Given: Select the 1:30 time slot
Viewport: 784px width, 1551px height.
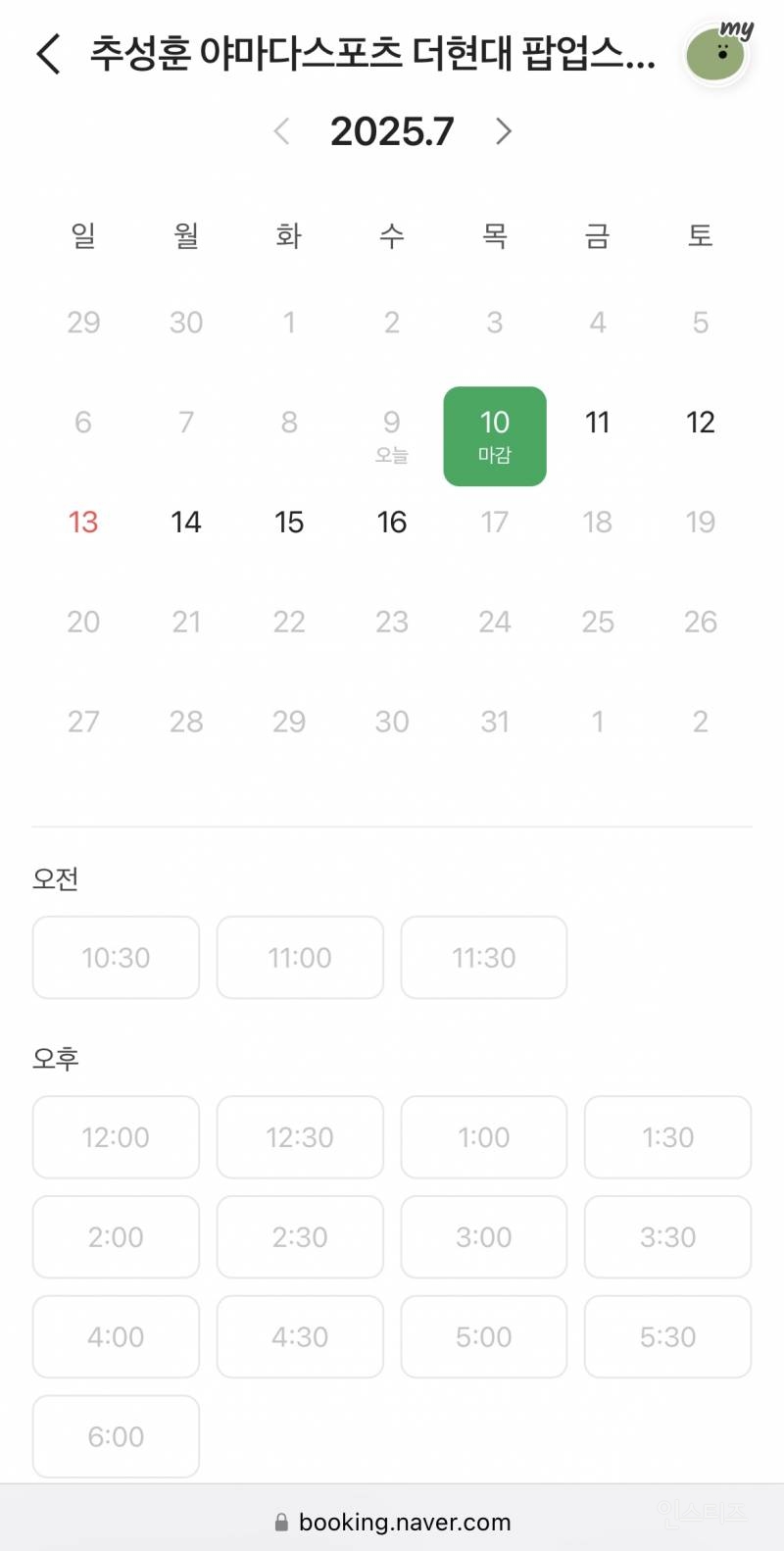Looking at the screenshot, I should 667,1137.
